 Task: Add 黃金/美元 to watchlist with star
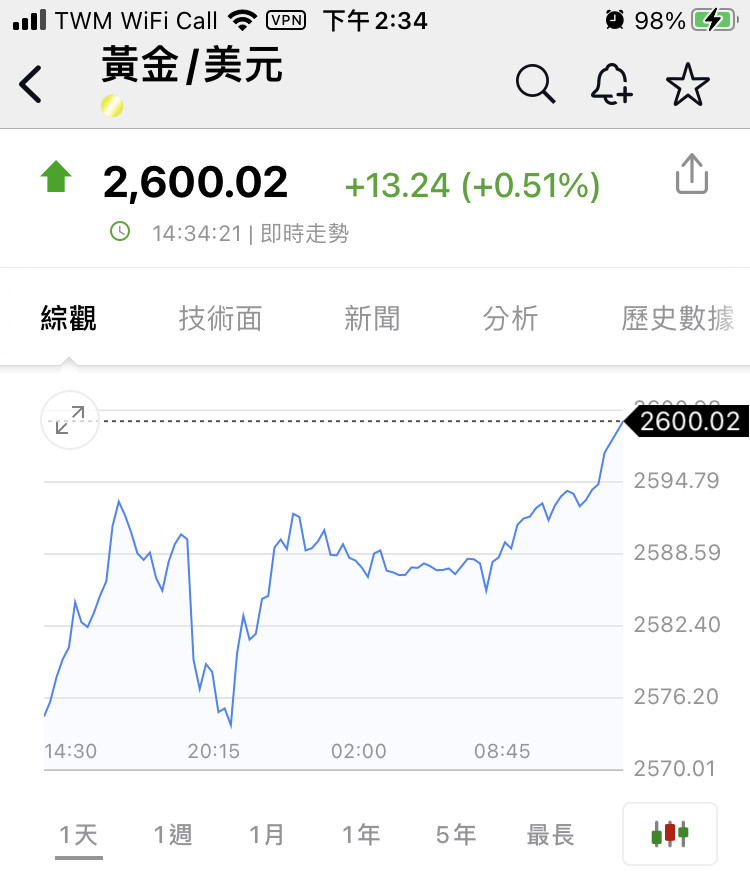pos(688,85)
